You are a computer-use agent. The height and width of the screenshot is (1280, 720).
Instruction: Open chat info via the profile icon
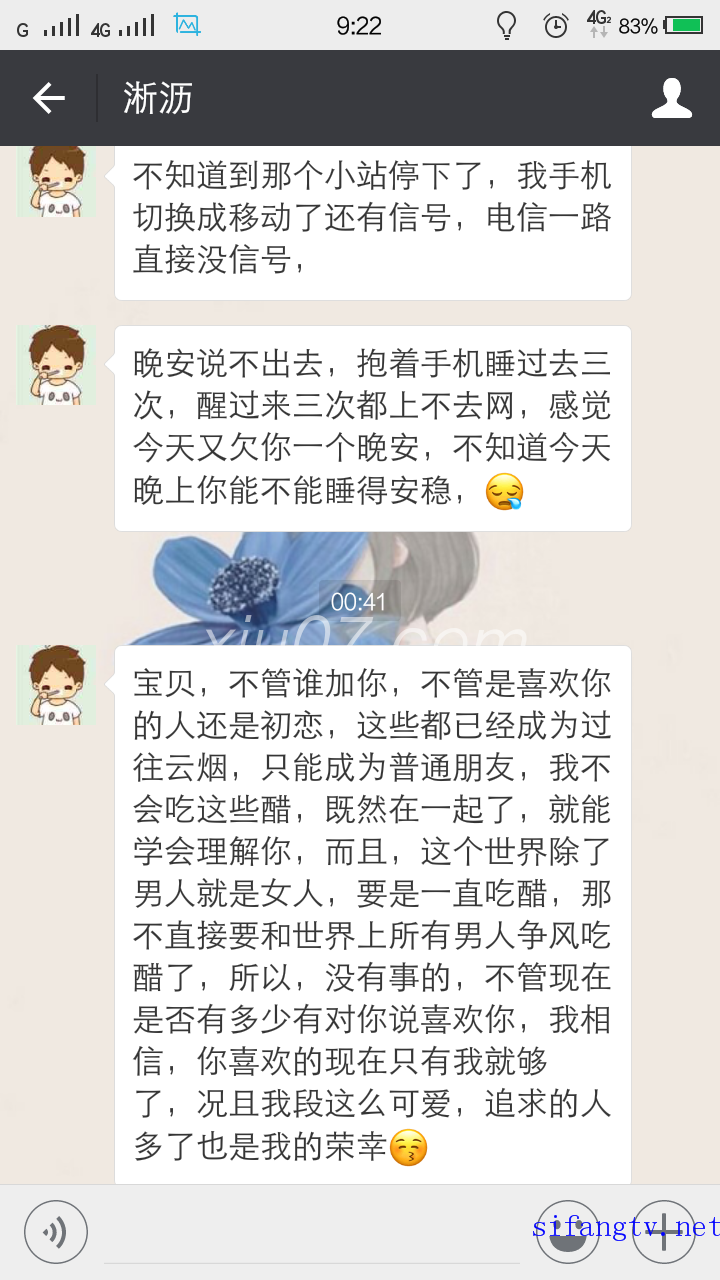pyautogui.click(x=671, y=98)
